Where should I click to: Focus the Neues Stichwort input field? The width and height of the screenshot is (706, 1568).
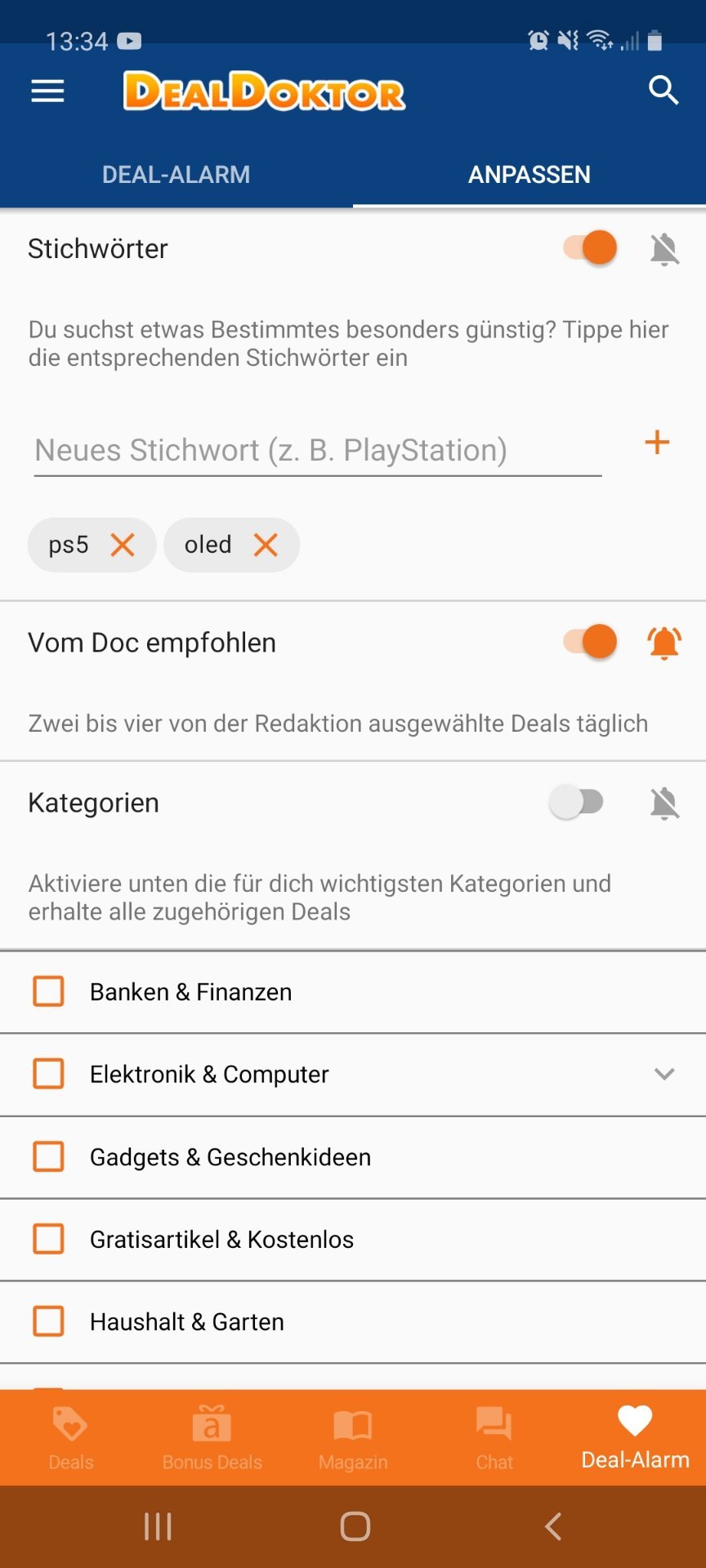point(318,450)
